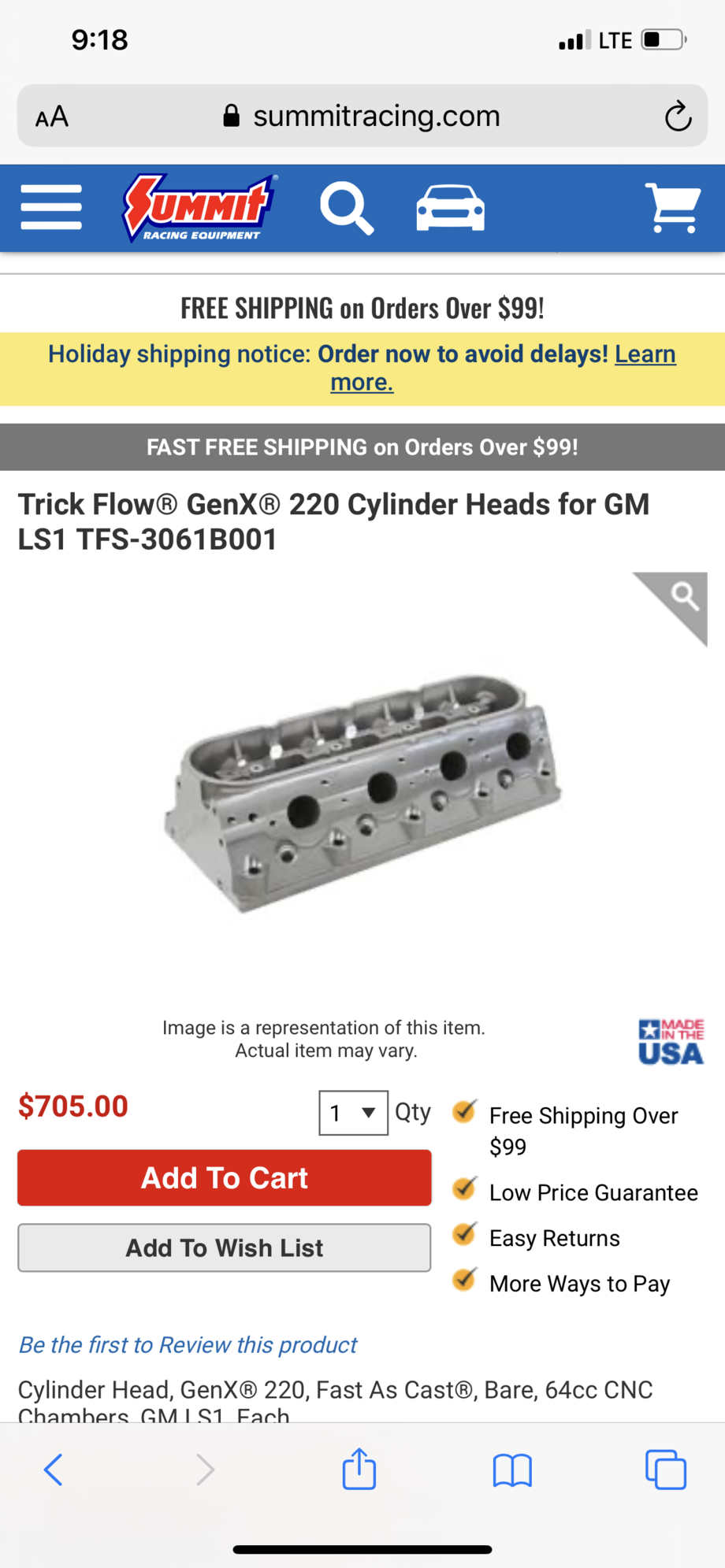Follow the Learn more holiday shipping link
The image size is (725, 1568).
645,354
